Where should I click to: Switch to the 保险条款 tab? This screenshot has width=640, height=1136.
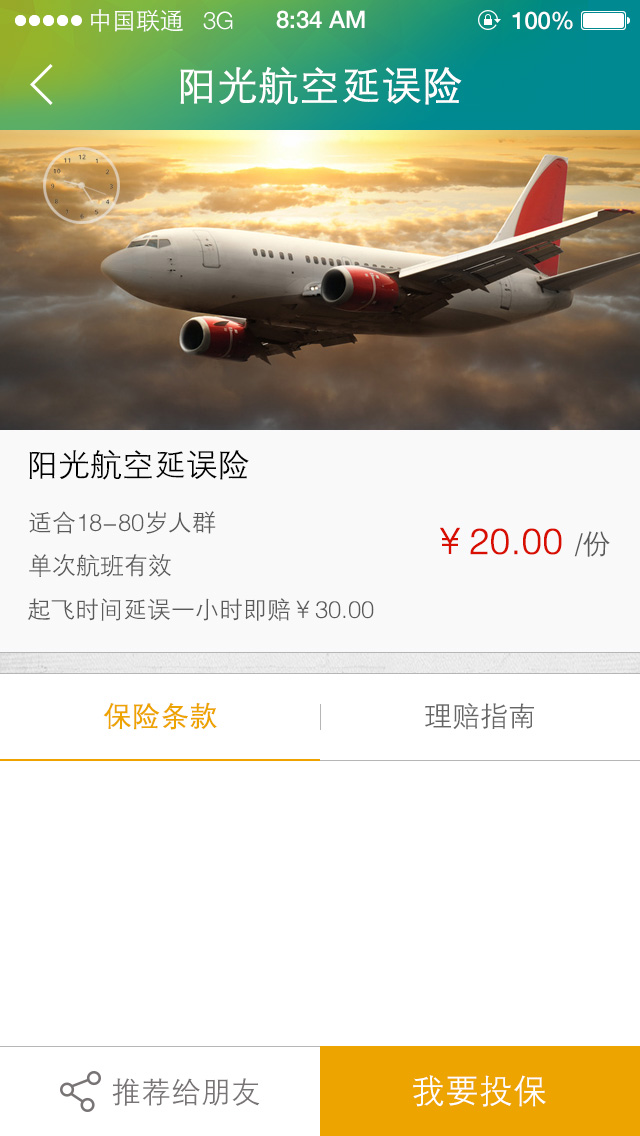(160, 717)
